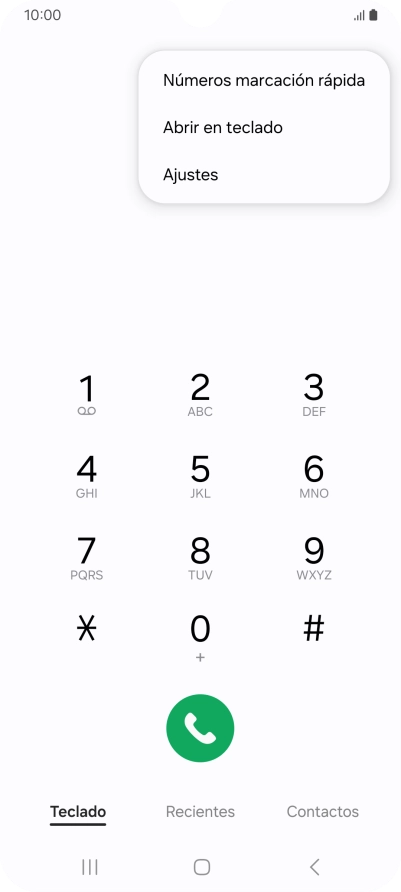The height and width of the screenshot is (892, 401).
Task: Switch to the Contactos tab
Action: (x=323, y=811)
